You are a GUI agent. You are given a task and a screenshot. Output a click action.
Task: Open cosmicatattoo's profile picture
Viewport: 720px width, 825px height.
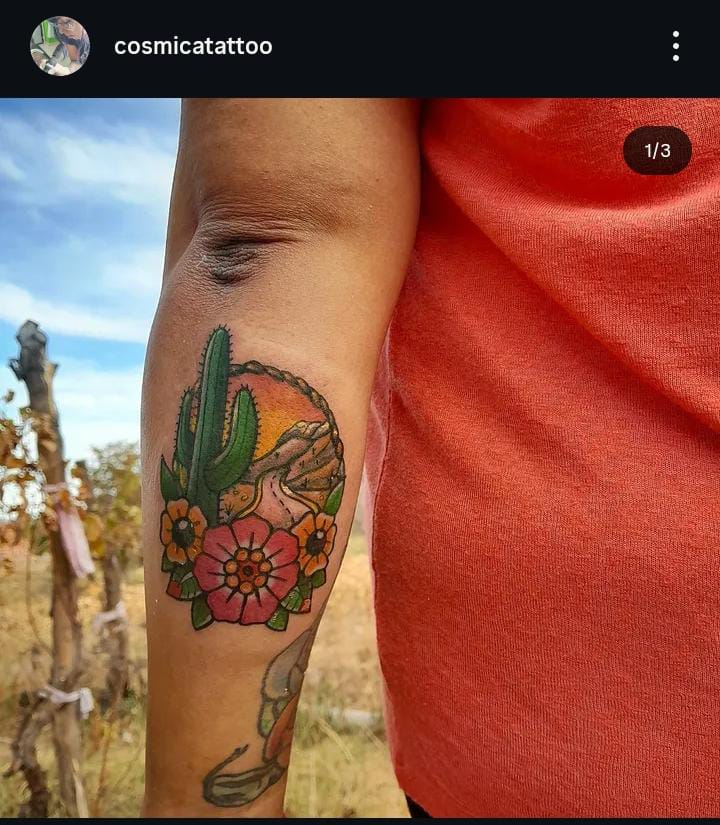59,46
